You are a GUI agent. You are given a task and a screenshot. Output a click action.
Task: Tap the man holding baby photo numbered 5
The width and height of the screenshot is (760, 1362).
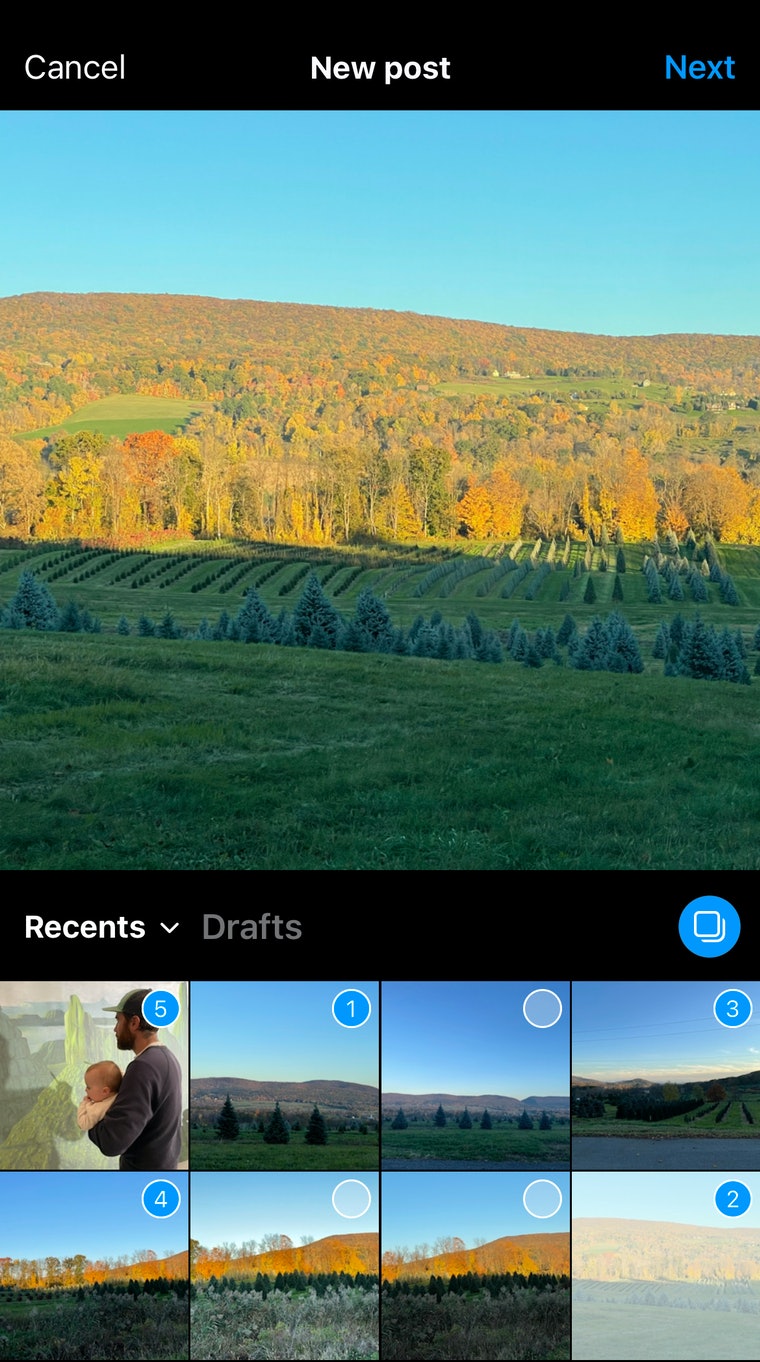pos(94,1075)
